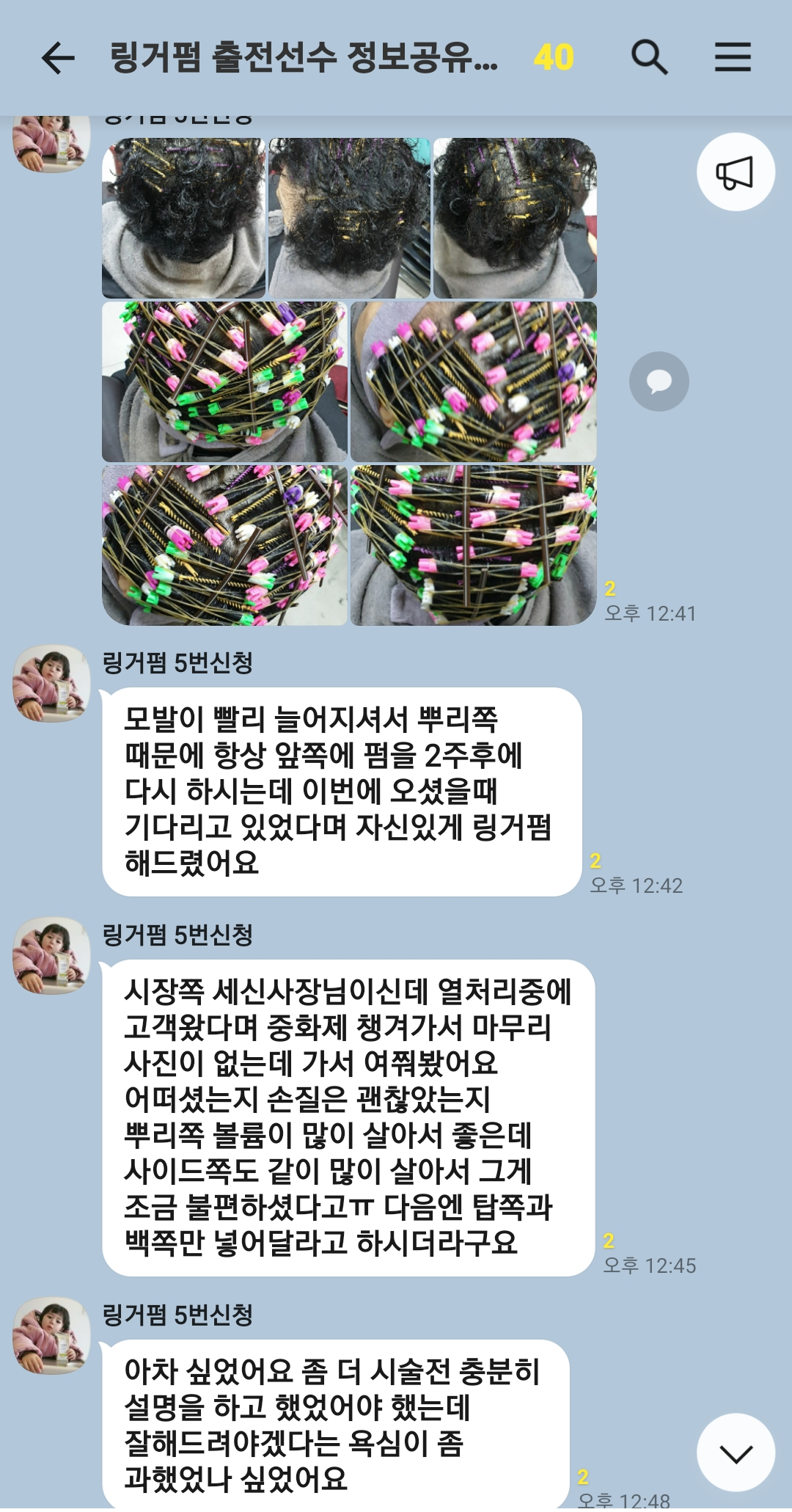This screenshot has height=1512, width=792.
Task: Open sender's profile picture at 12:42 message
Action: click(51, 683)
